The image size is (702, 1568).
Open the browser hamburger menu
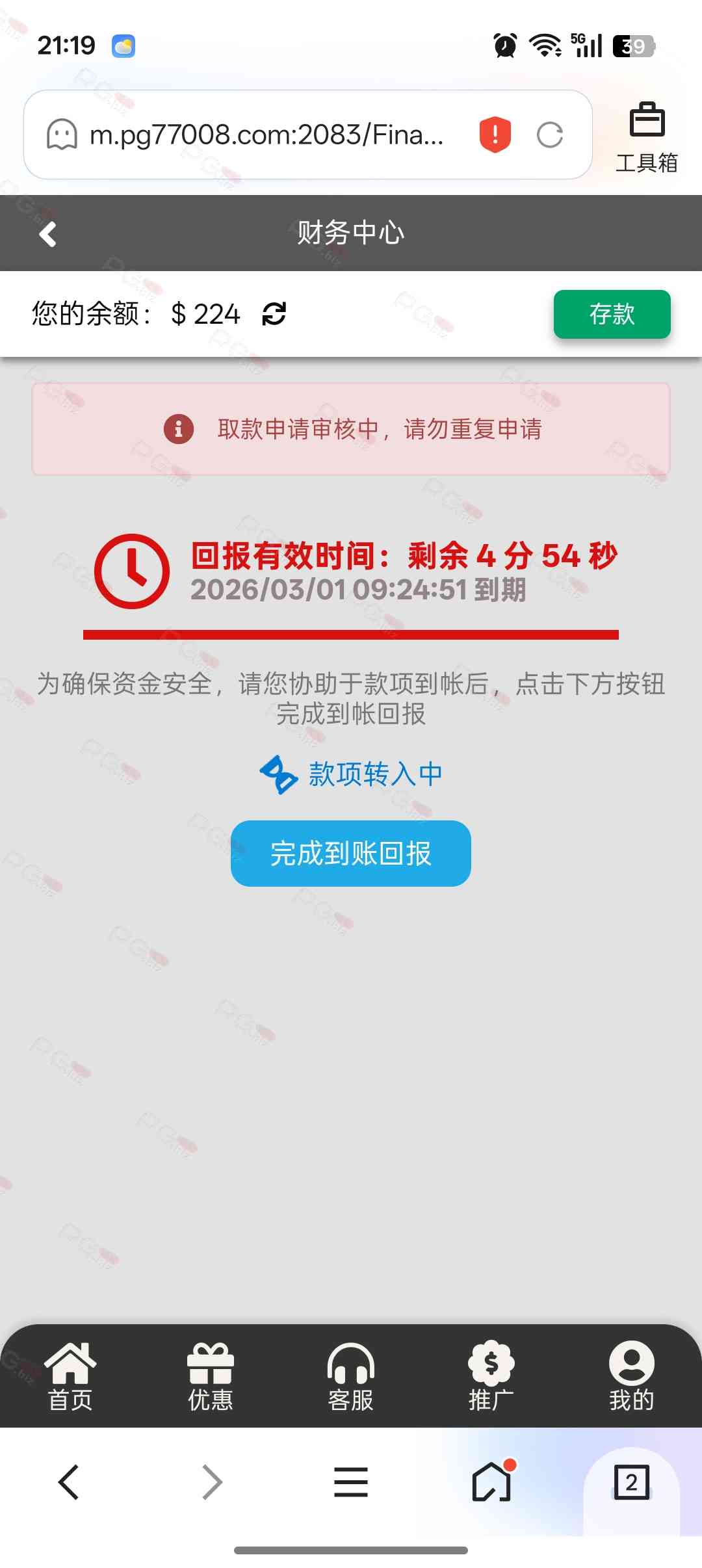pos(351,1482)
